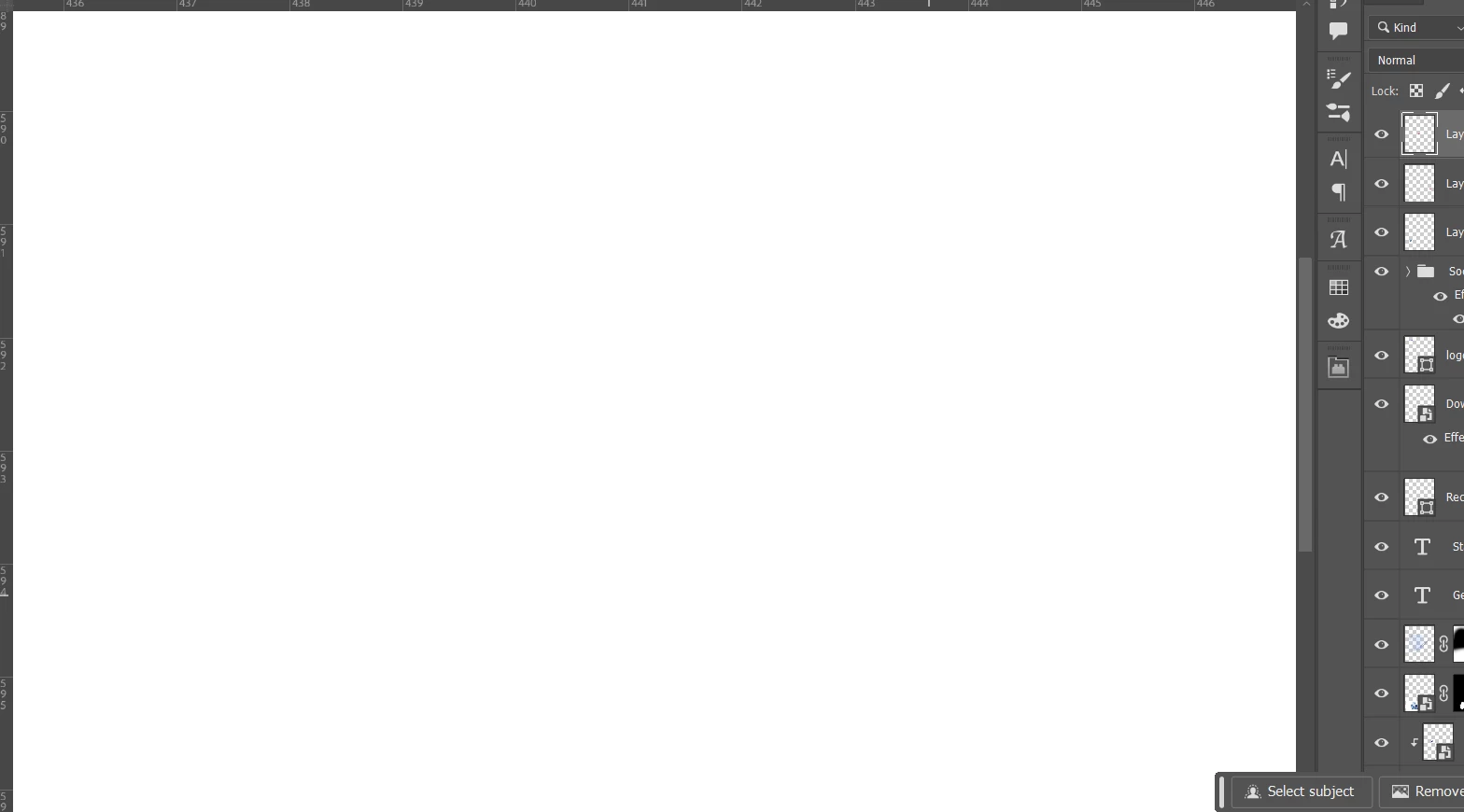Open the Paragraph panel icon
1464x812 pixels.
point(1338,191)
